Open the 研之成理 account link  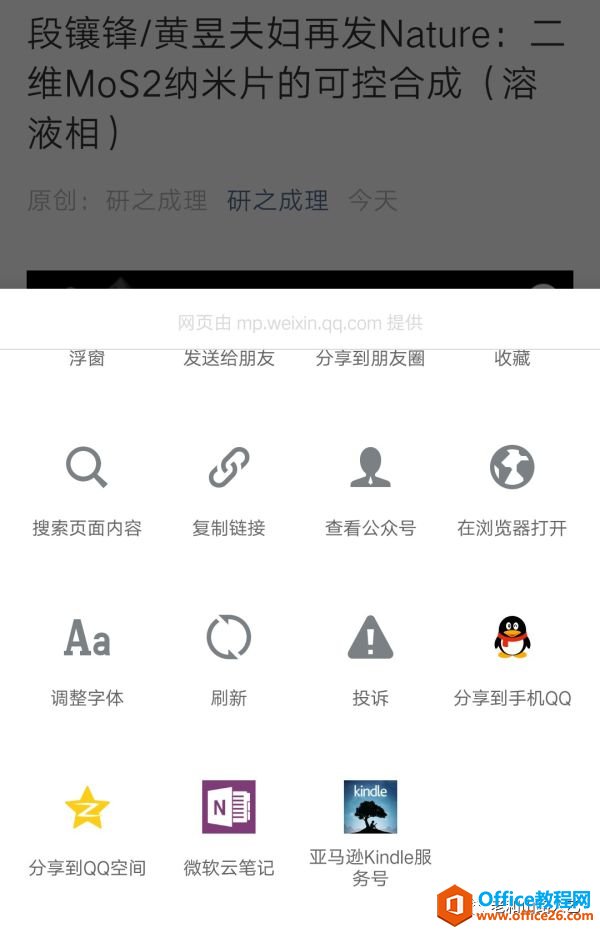click(277, 201)
